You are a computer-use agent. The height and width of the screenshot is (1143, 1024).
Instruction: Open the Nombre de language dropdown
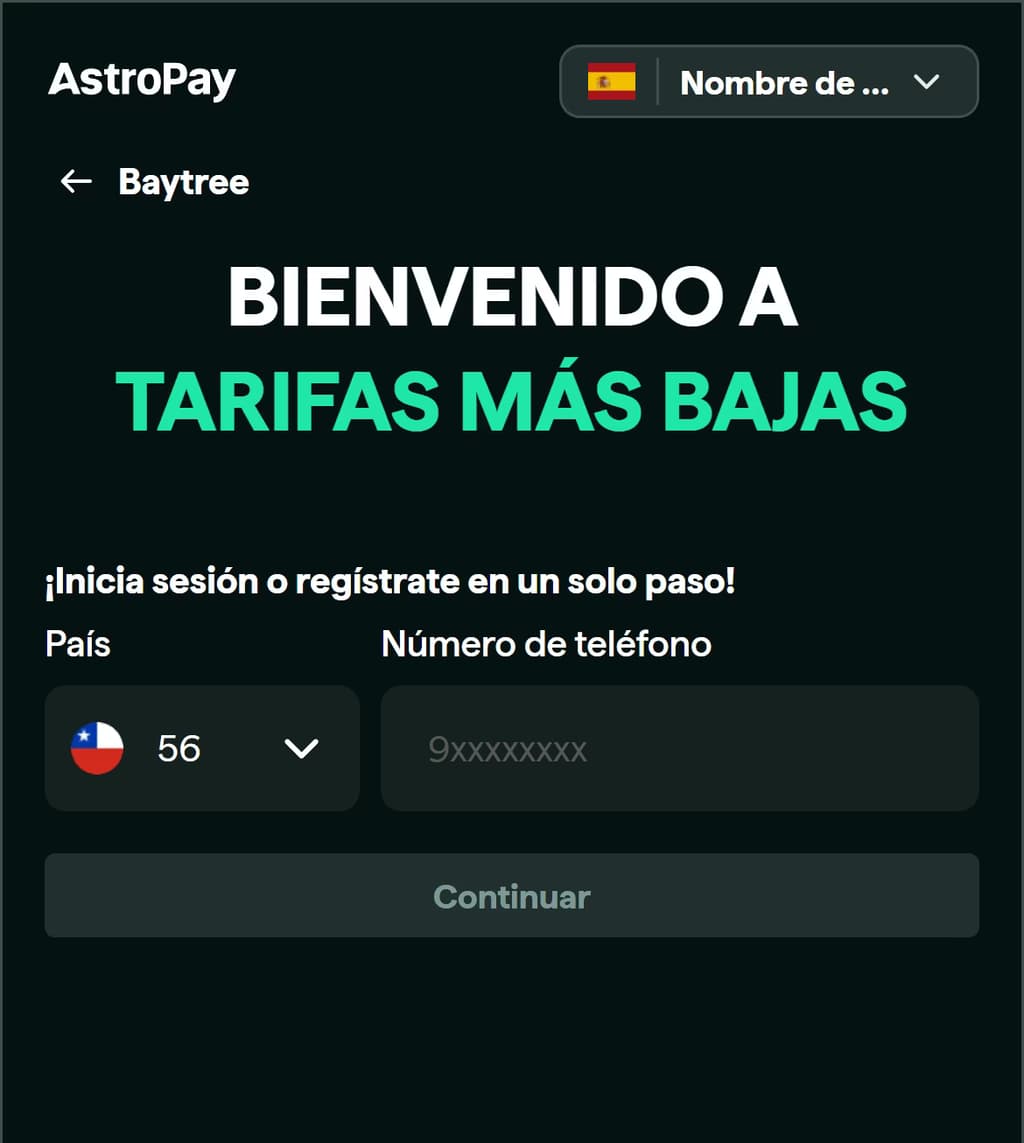(x=783, y=83)
